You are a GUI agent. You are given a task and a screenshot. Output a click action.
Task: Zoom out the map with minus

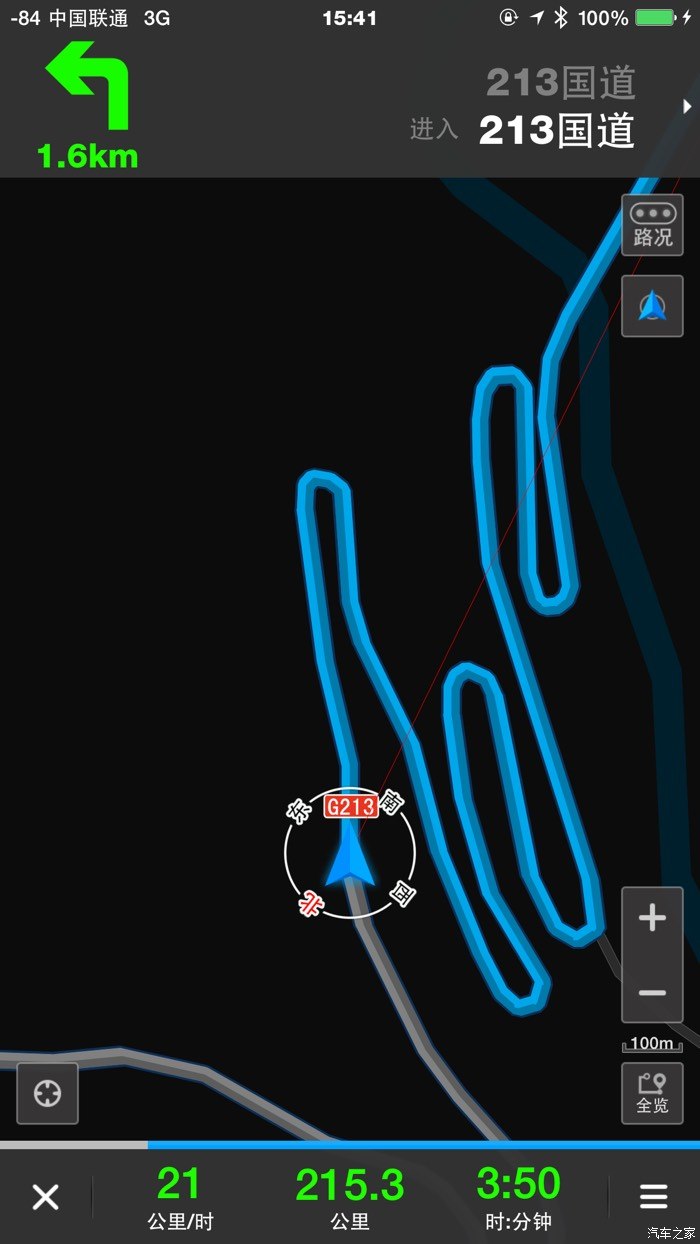(x=652, y=991)
